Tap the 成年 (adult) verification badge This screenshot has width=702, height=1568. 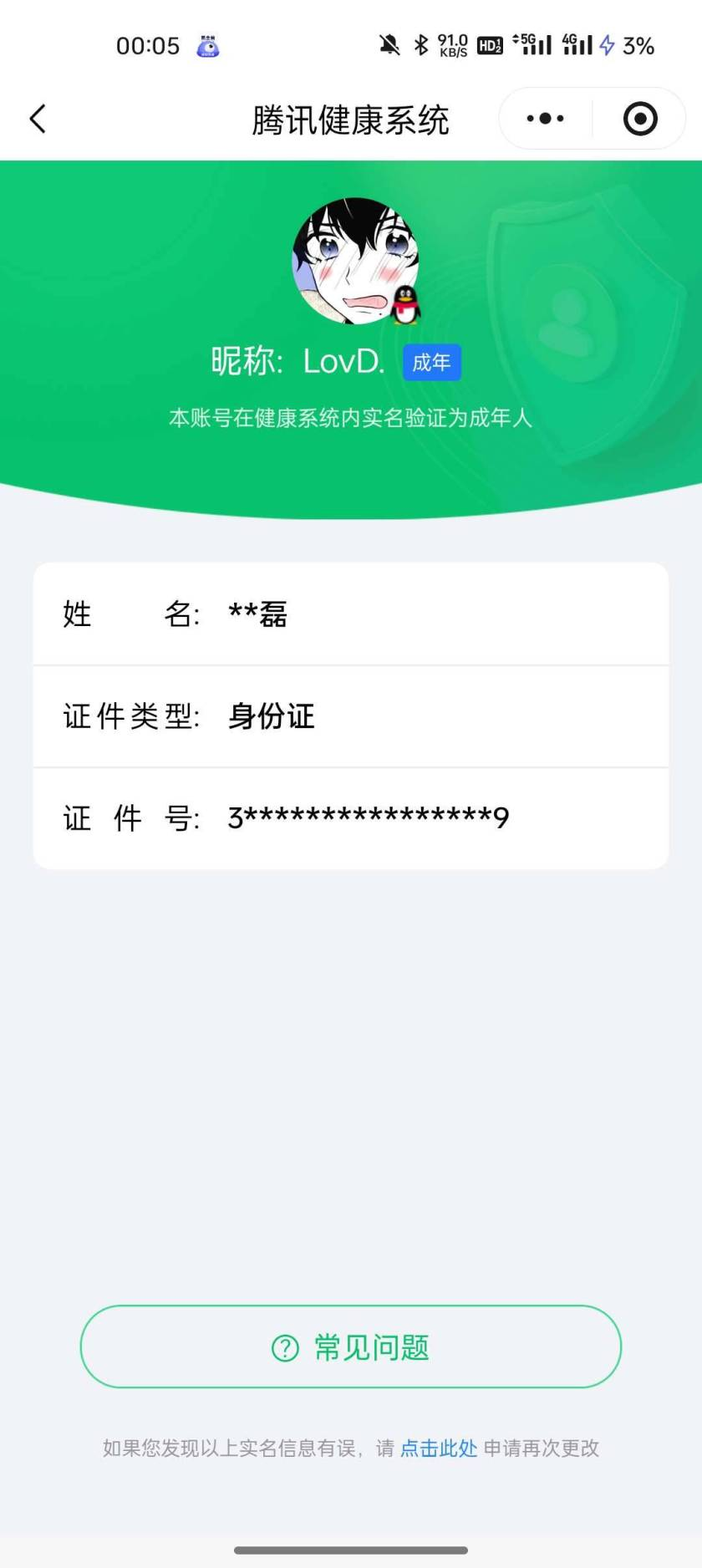pyautogui.click(x=432, y=361)
